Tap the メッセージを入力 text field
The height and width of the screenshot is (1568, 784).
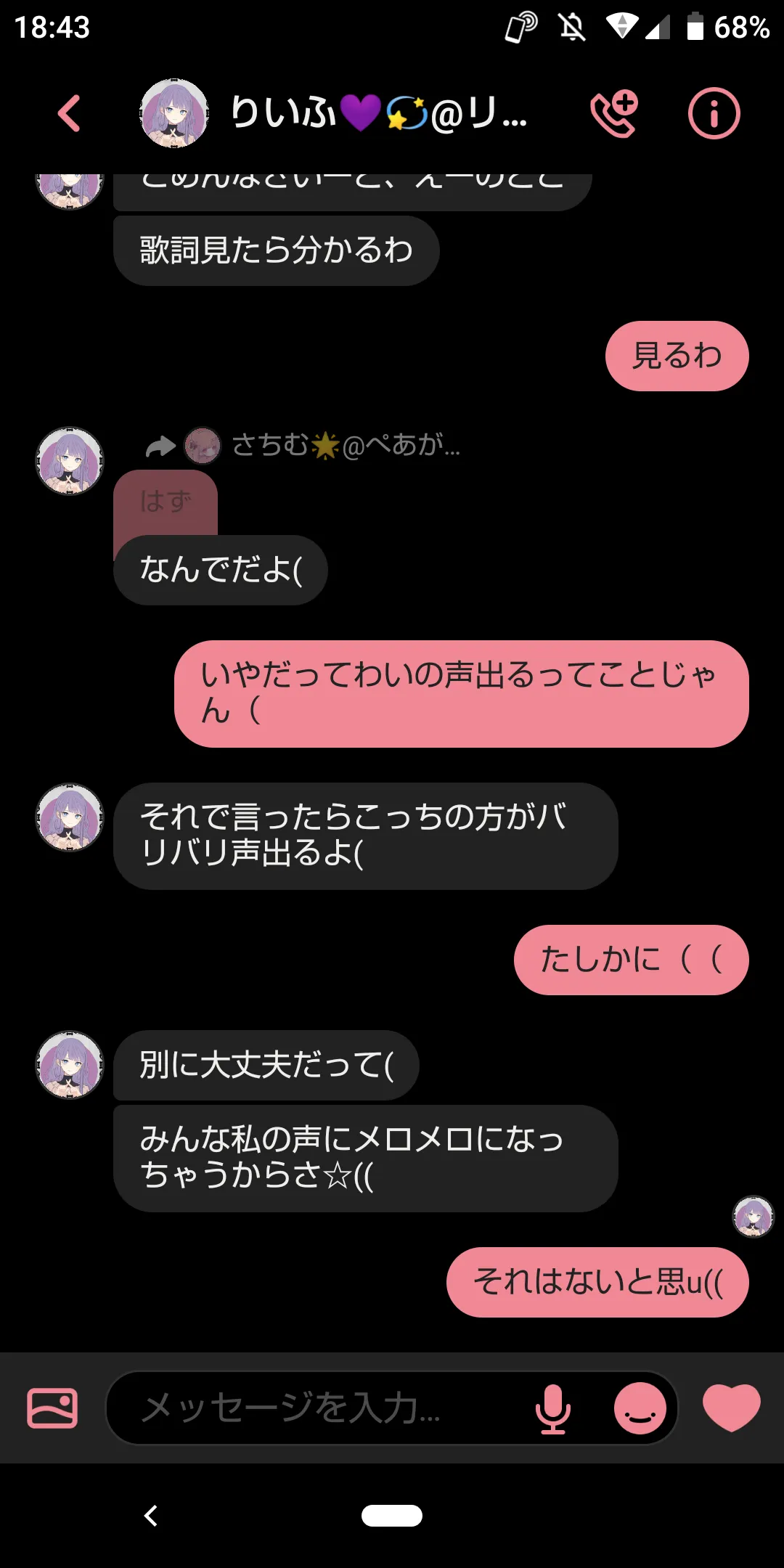click(x=319, y=1408)
